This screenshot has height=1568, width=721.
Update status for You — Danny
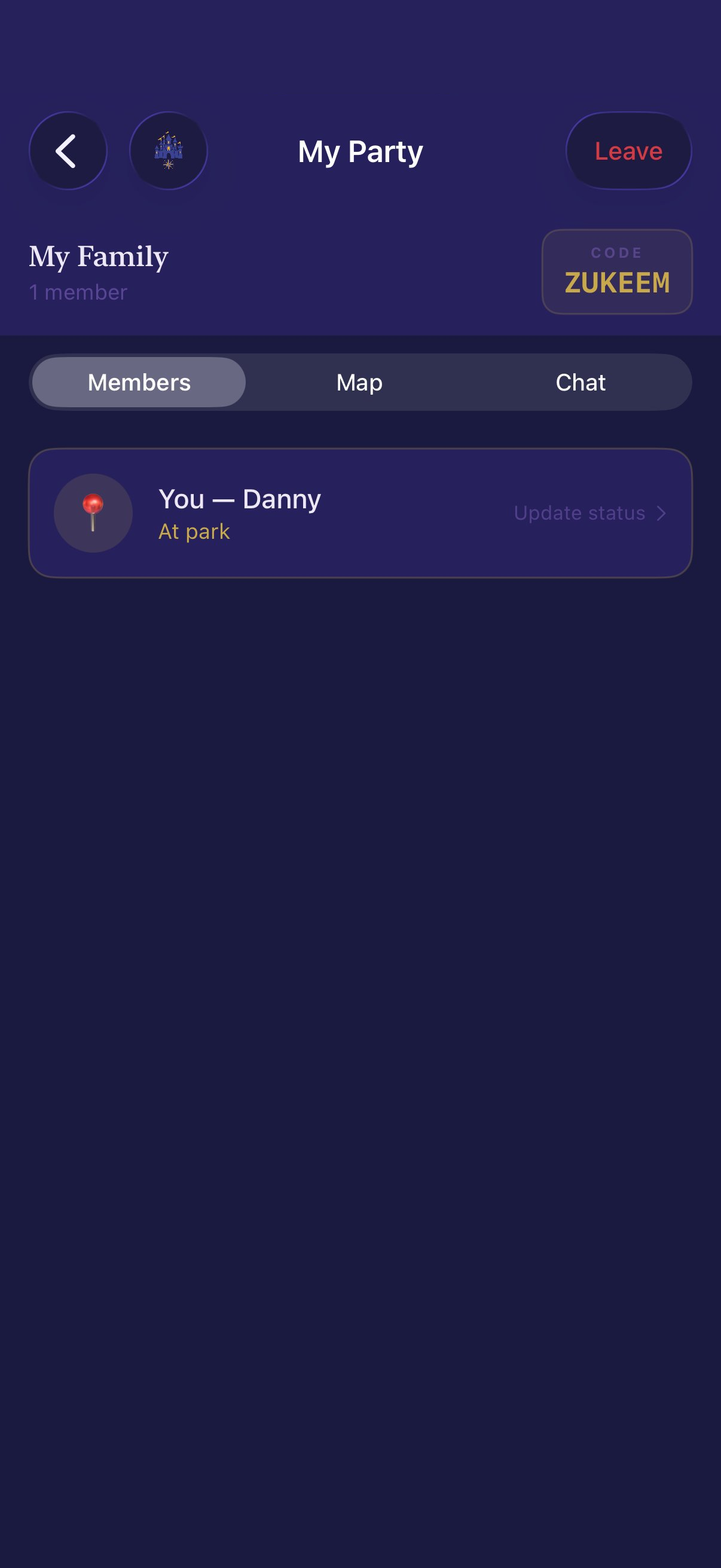tap(589, 513)
